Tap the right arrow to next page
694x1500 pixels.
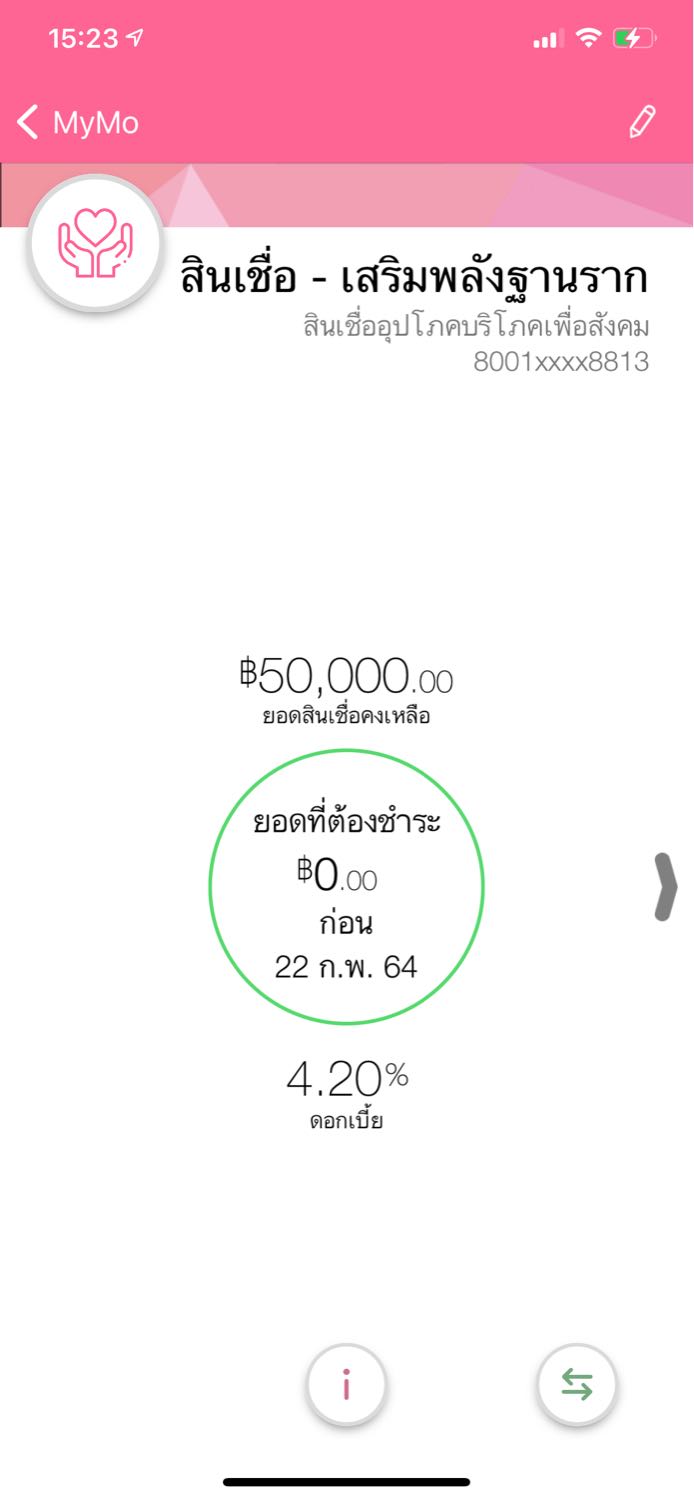[x=665, y=886]
